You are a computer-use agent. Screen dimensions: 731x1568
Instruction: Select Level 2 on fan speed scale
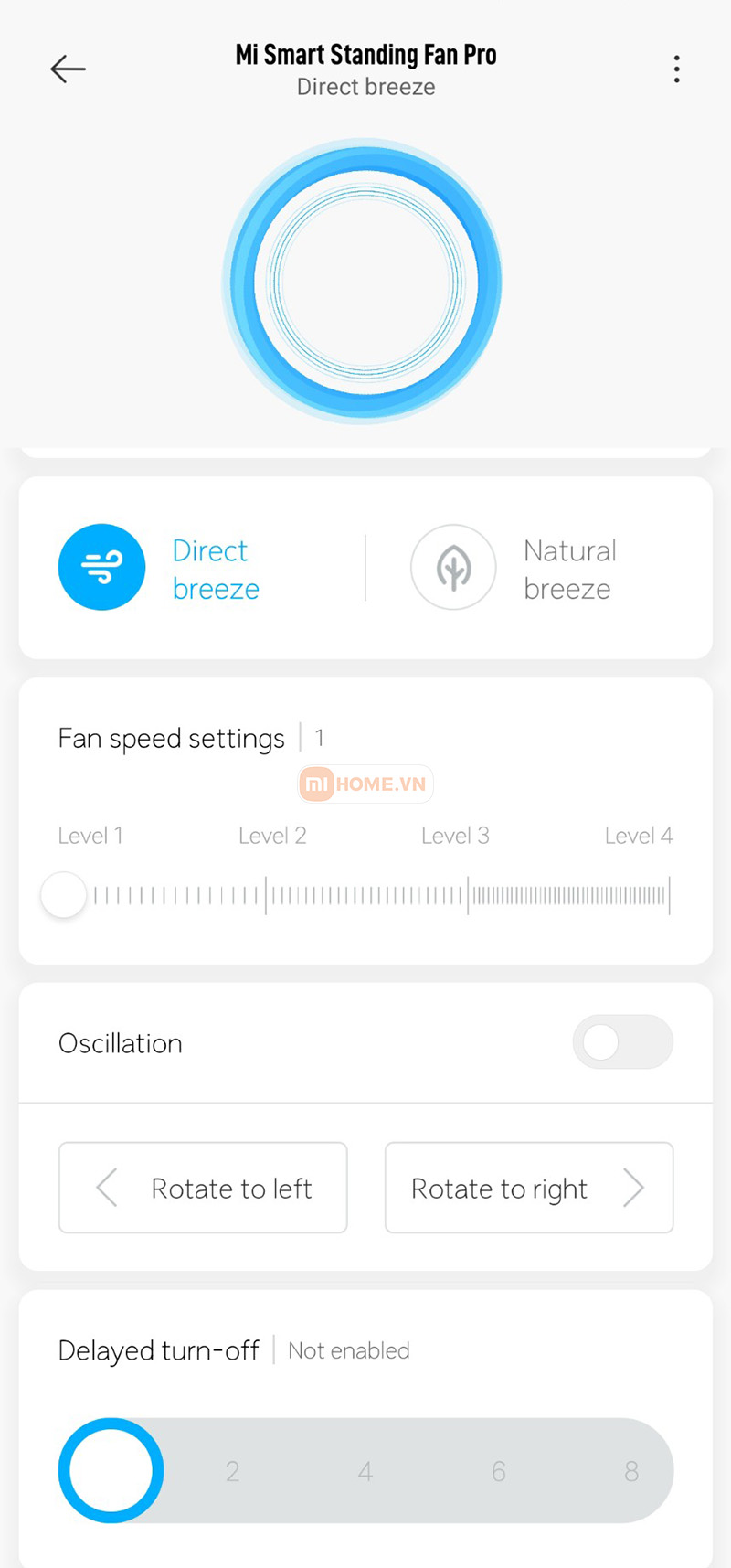click(x=271, y=835)
